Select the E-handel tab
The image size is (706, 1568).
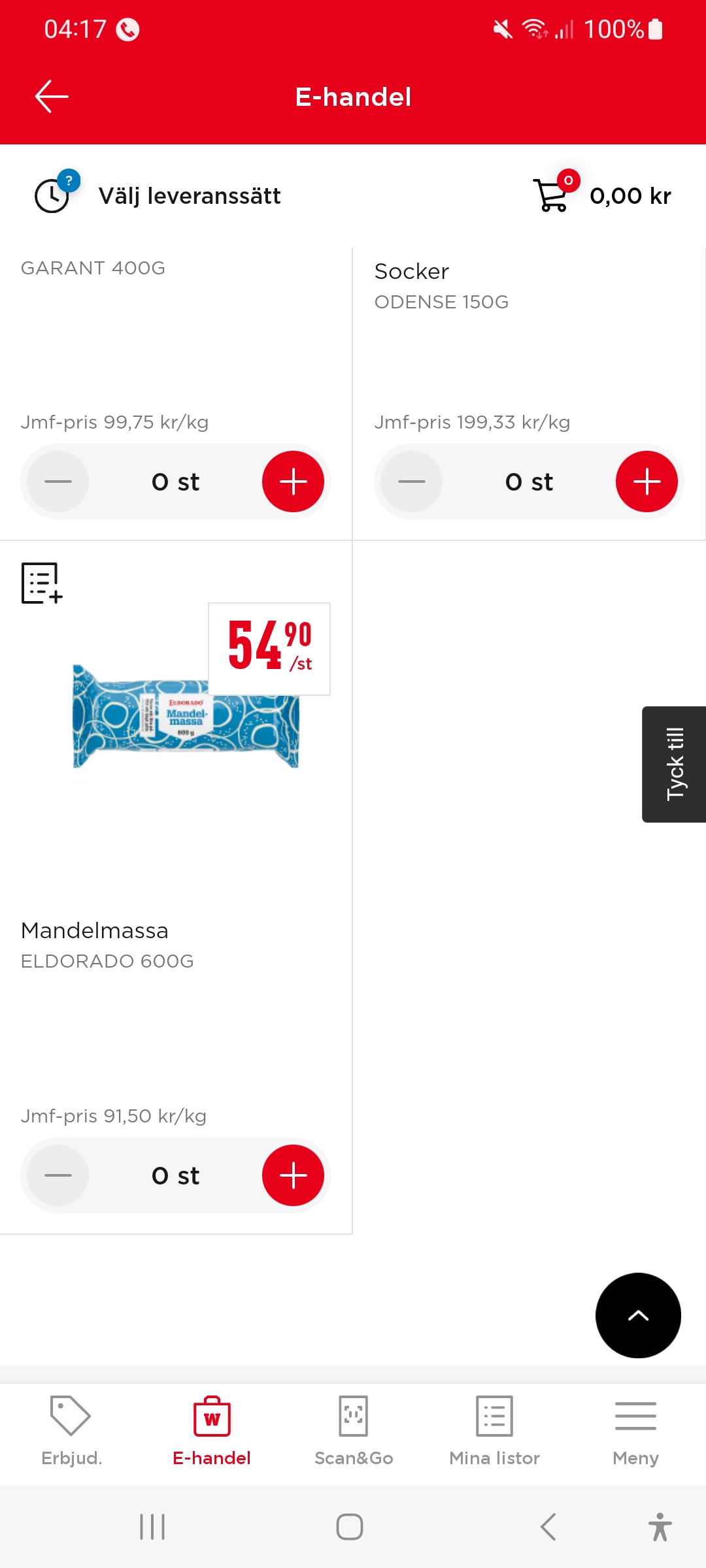coord(212,1430)
